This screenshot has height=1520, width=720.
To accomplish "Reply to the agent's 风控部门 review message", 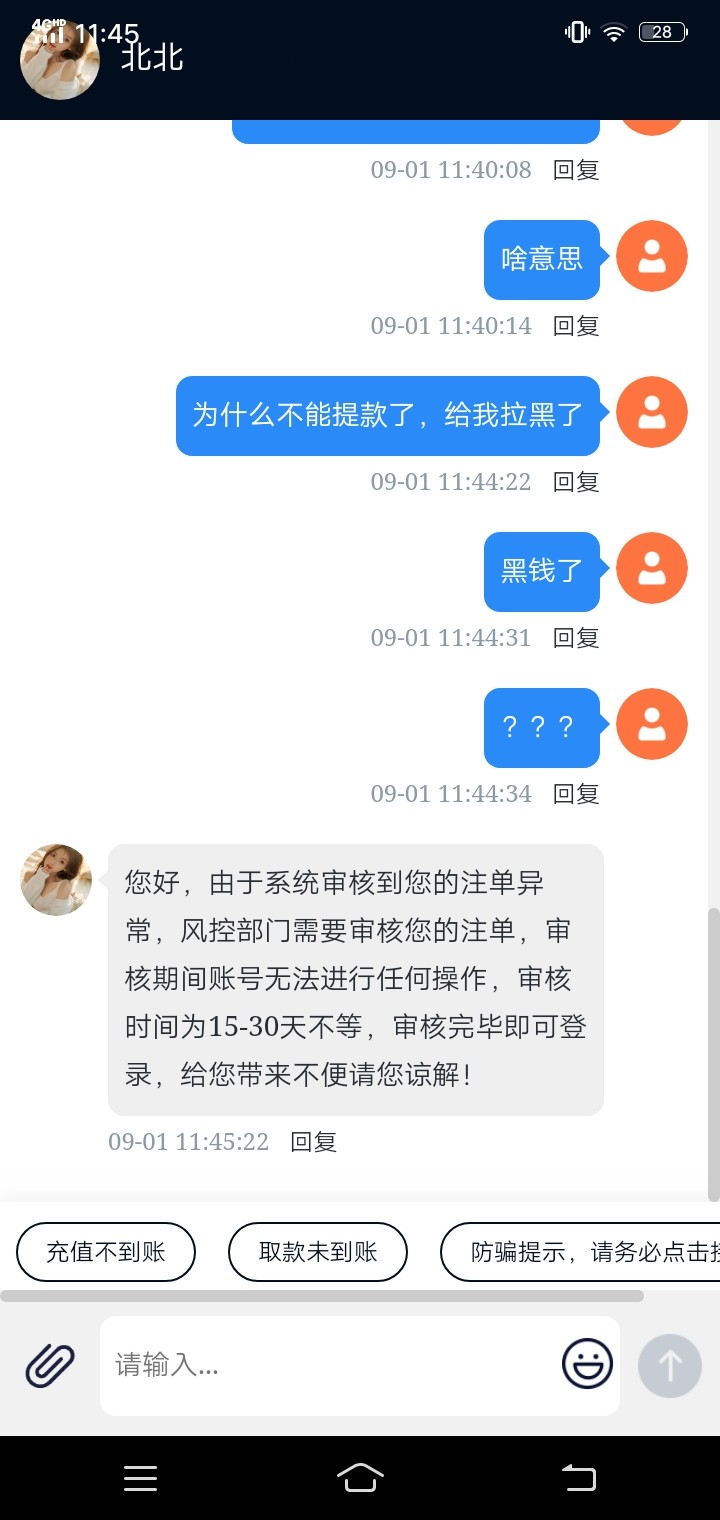I will (313, 1142).
